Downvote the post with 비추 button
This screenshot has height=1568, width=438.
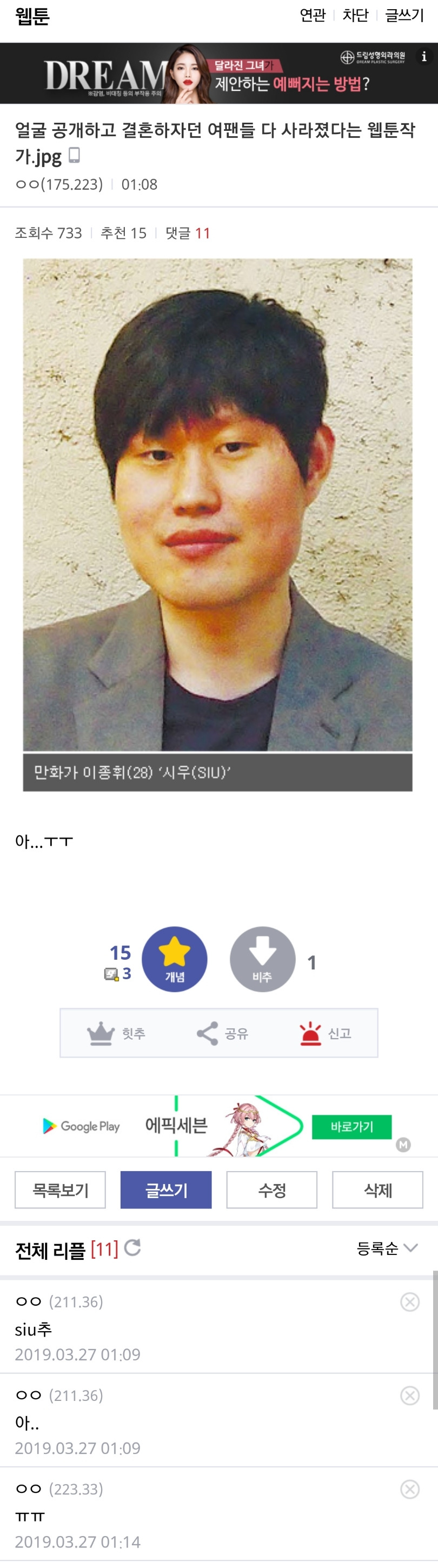pos(262,959)
